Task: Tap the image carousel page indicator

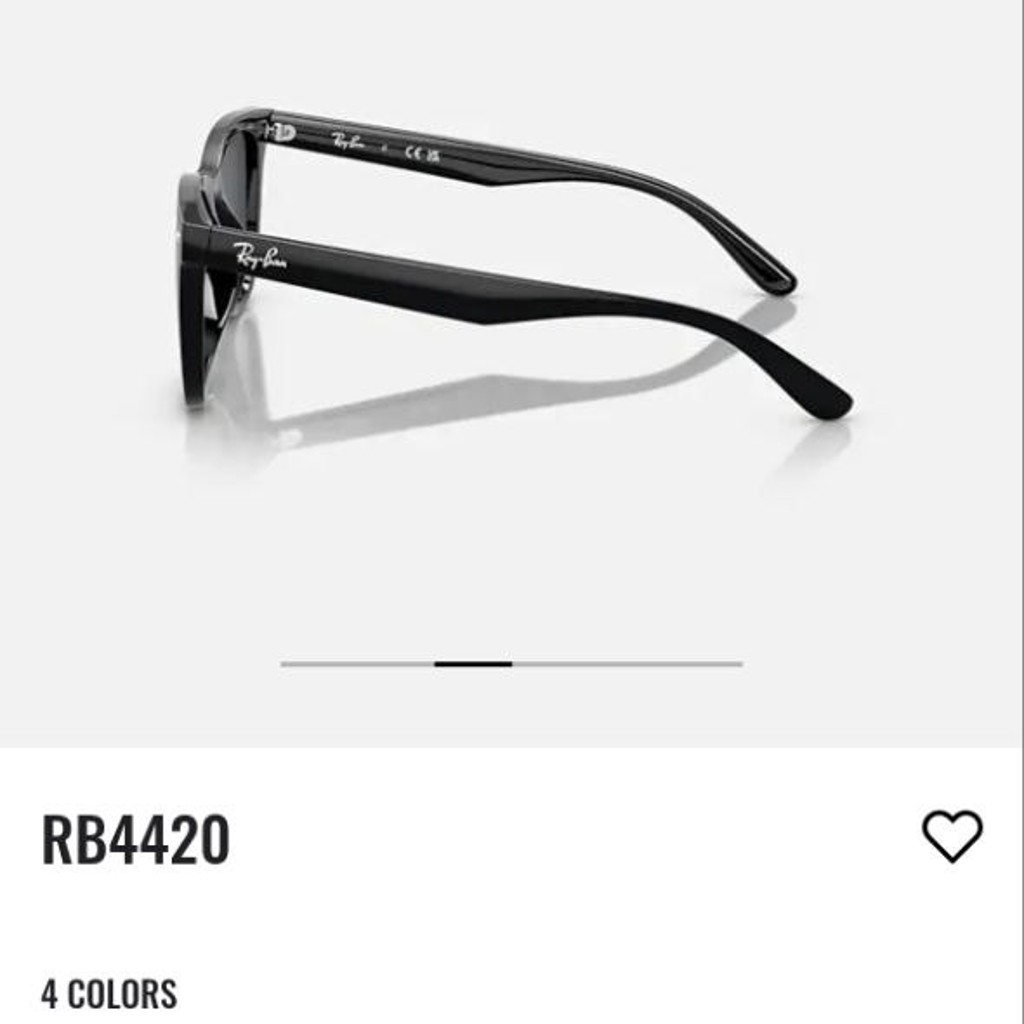Action: pos(511,664)
